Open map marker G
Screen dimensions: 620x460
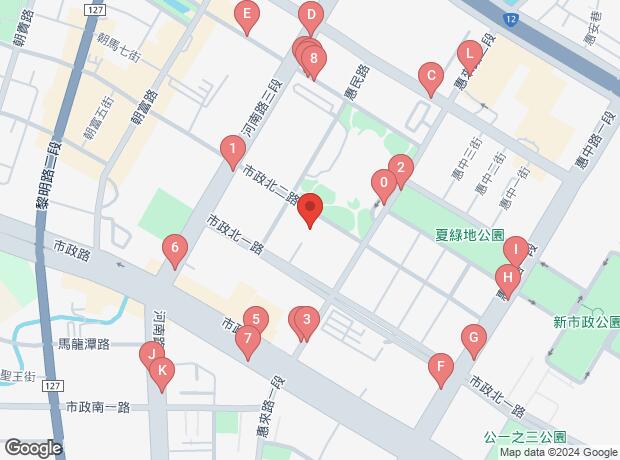click(x=472, y=338)
